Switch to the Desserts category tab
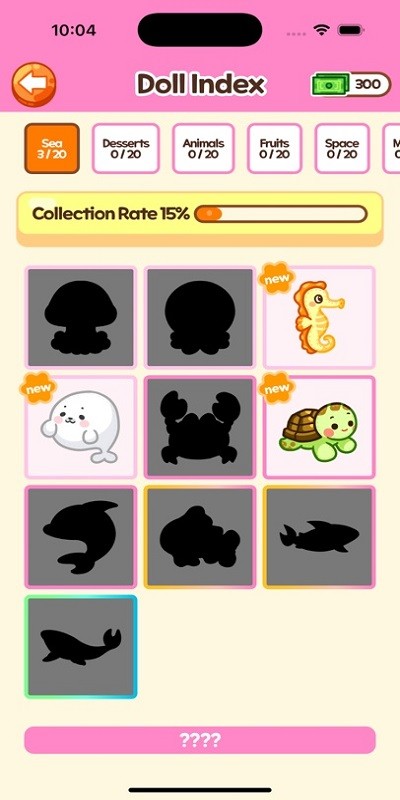The image size is (400, 800). click(126, 148)
